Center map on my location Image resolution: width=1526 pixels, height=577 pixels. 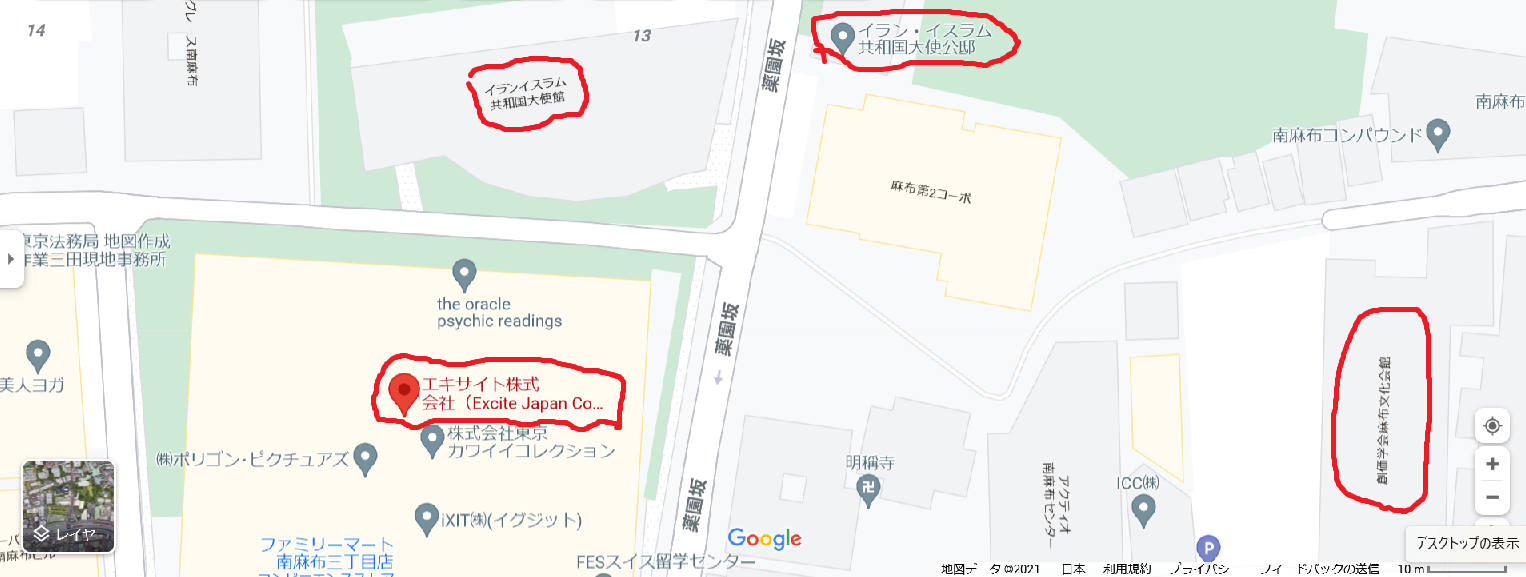[1492, 427]
